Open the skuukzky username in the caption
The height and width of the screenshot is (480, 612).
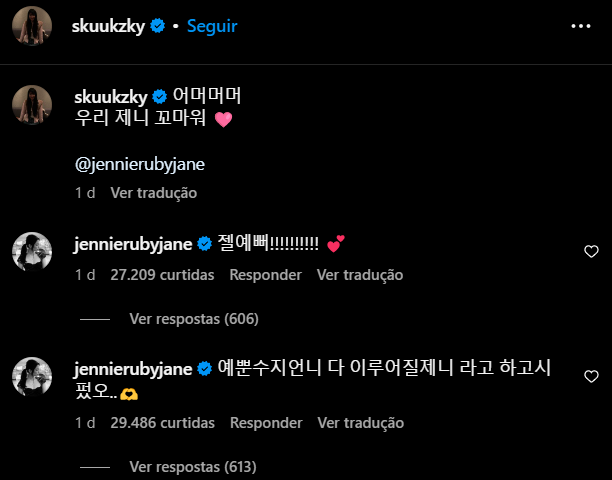tap(110, 97)
